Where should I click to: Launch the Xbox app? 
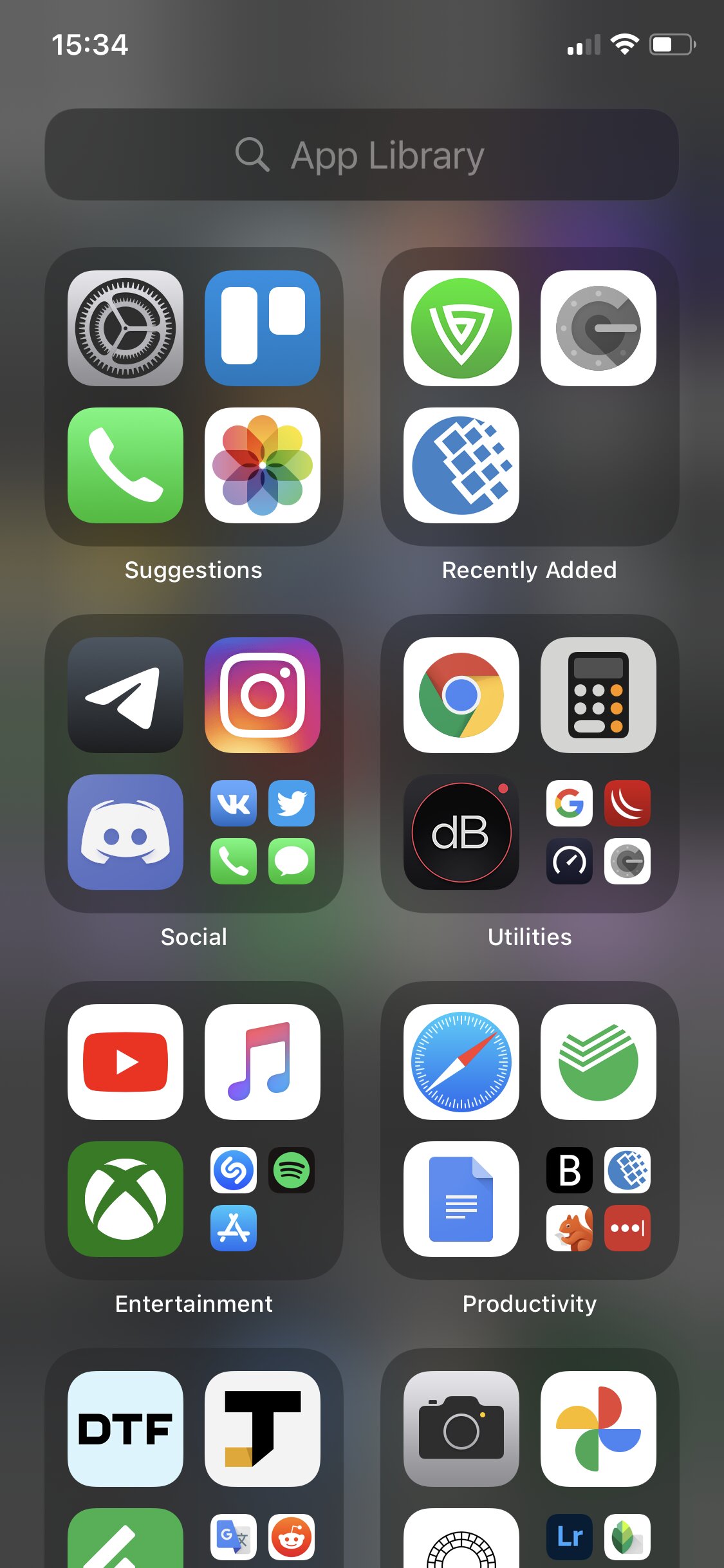125,1199
